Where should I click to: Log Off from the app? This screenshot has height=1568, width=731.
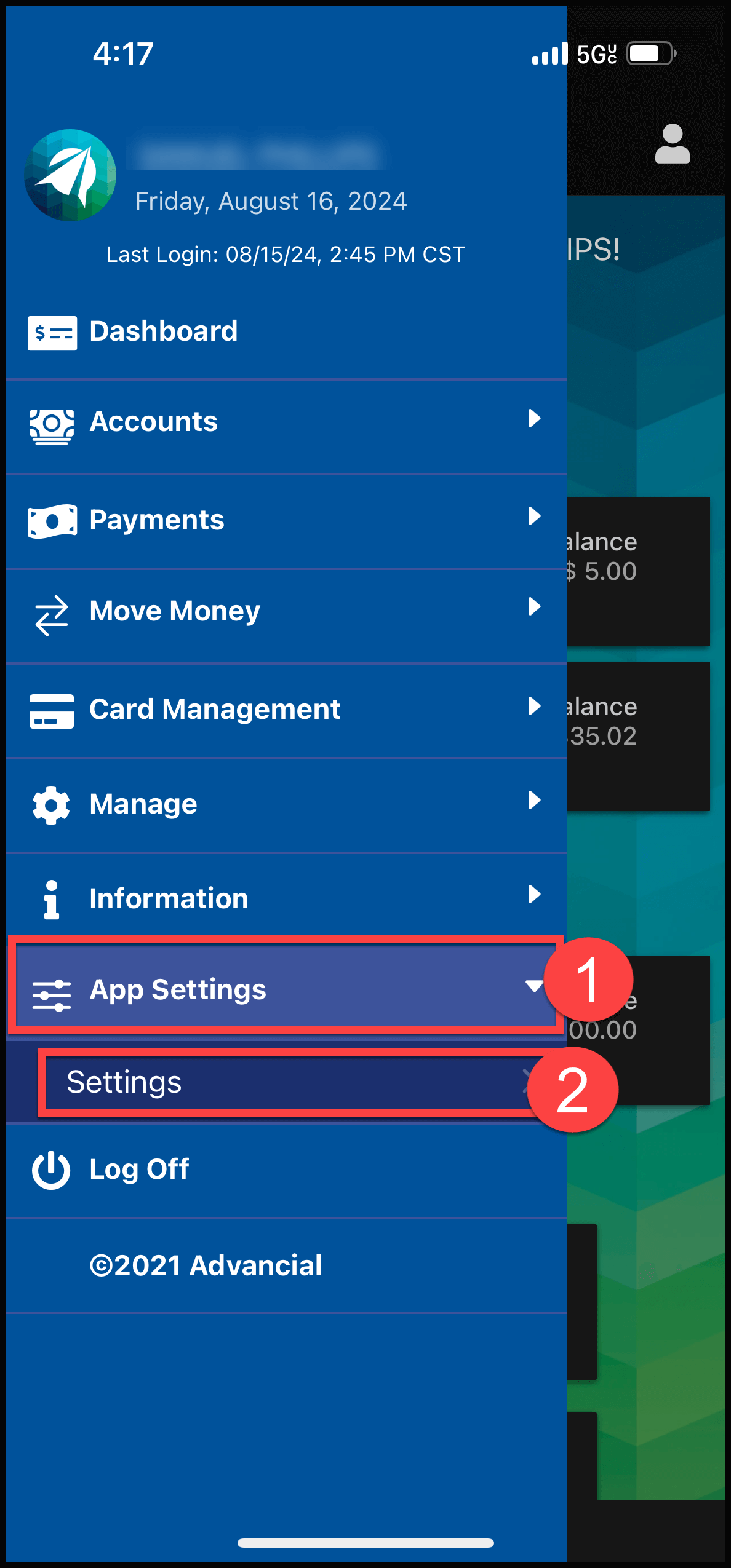tap(139, 1170)
